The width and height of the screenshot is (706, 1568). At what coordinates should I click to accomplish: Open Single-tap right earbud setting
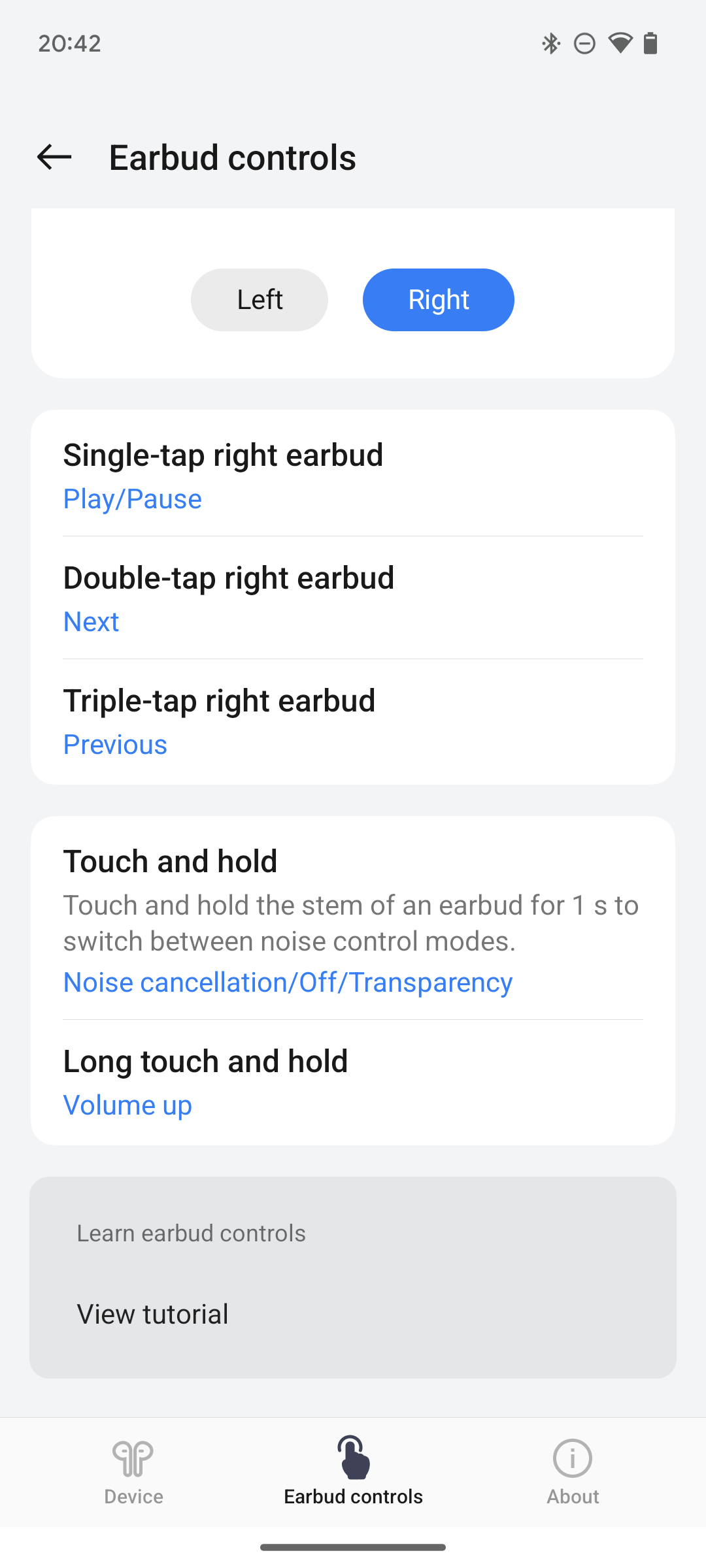click(x=353, y=475)
